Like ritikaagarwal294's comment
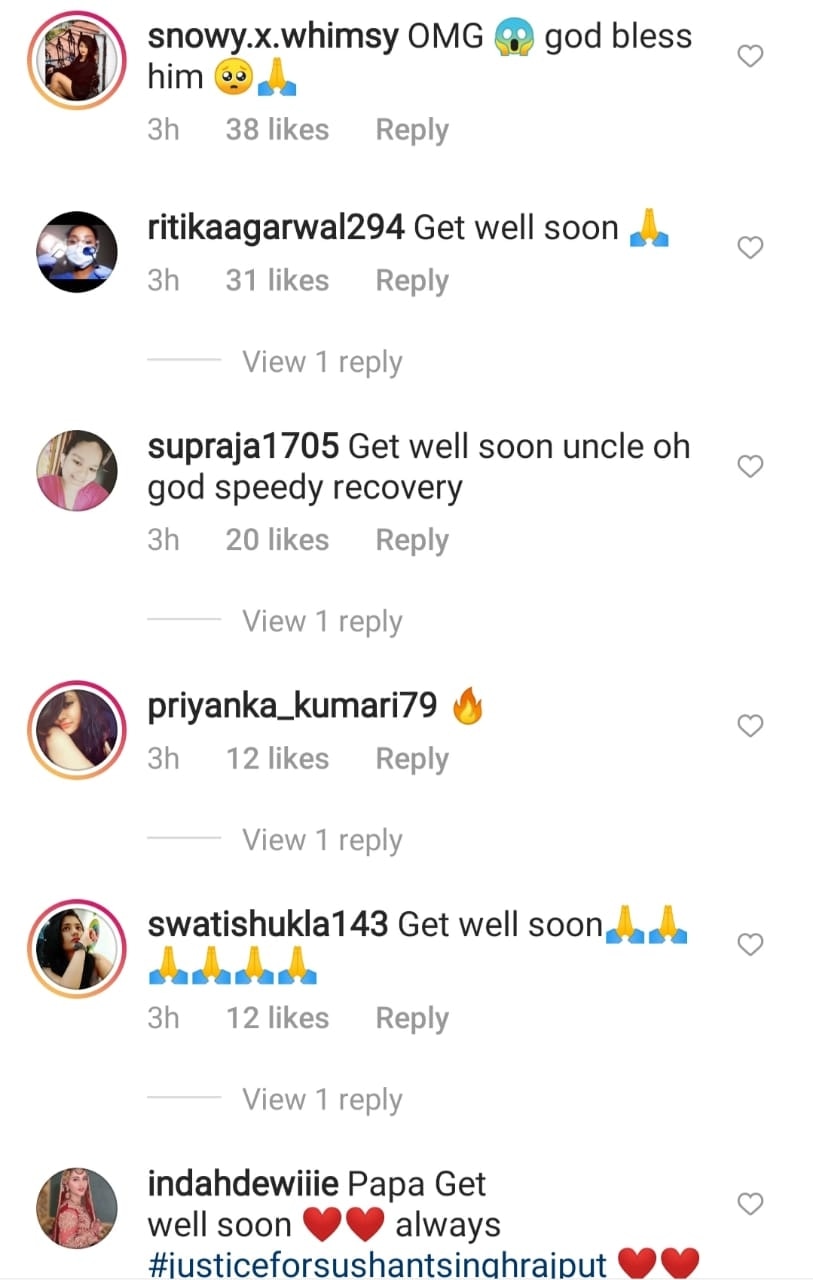Image resolution: width=813 pixels, height=1280 pixels. pyautogui.click(x=750, y=247)
